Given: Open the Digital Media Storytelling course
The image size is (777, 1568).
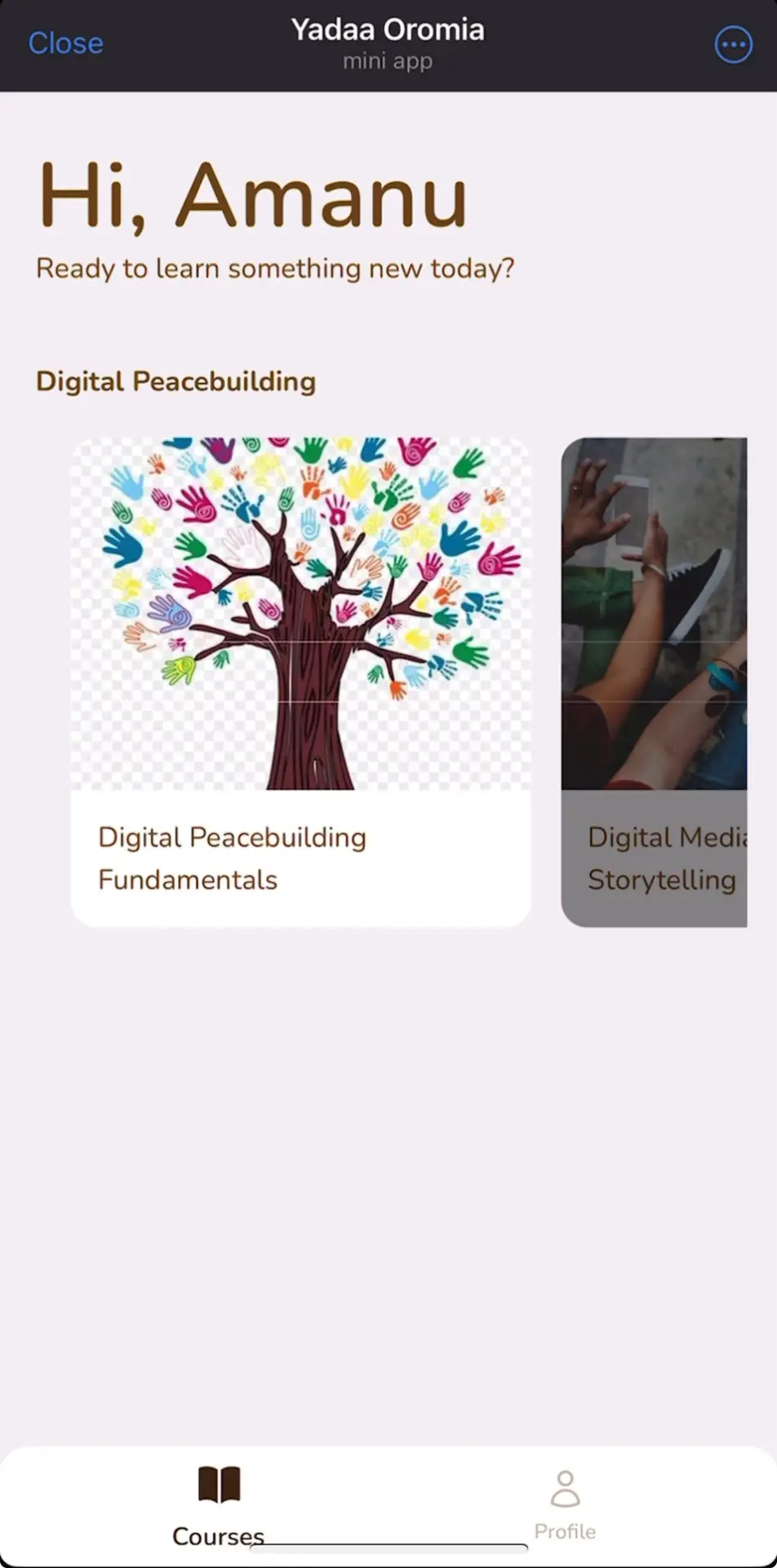Looking at the screenshot, I should 655,682.
